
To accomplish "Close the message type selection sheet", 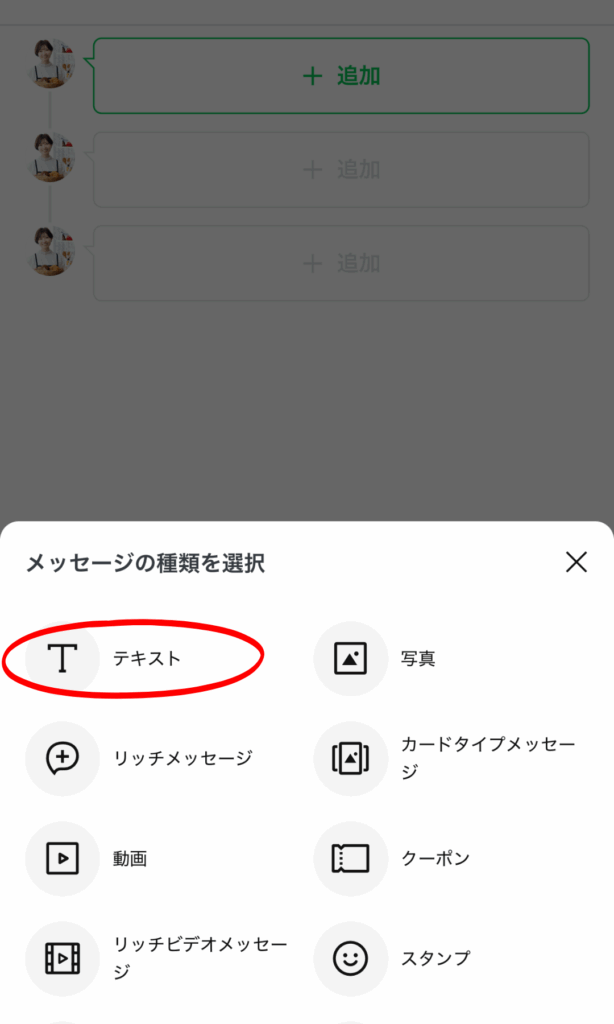I will pyautogui.click(x=576, y=562).
